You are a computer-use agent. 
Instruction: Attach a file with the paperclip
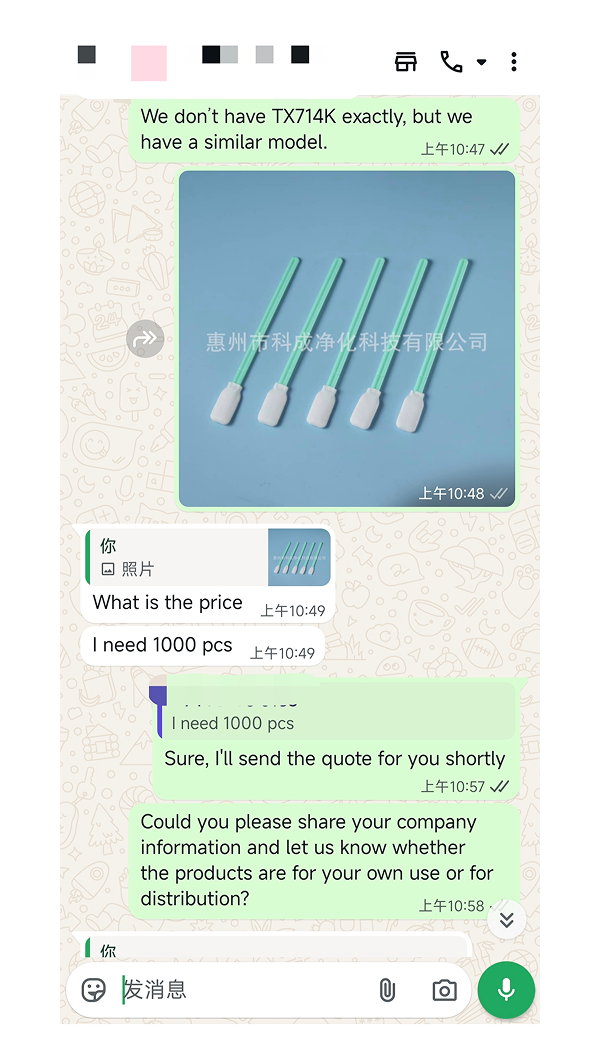pyautogui.click(x=387, y=990)
